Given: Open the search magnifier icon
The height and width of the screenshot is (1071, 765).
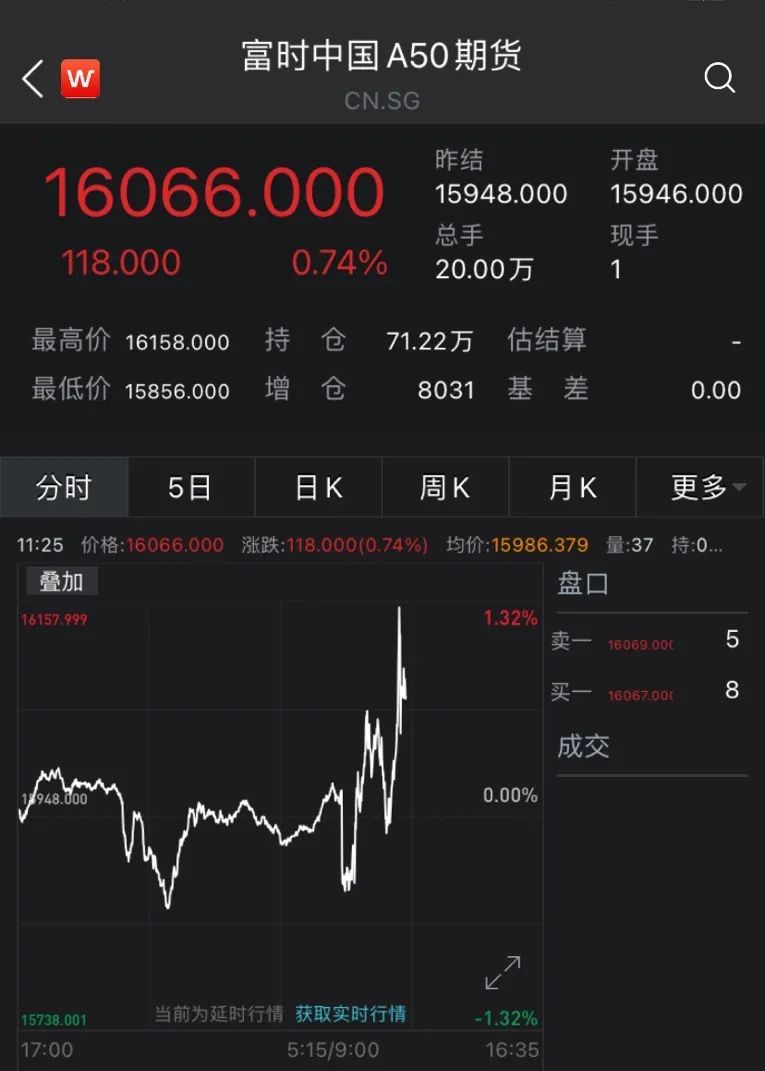Looking at the screenshot, I should 719,78.
